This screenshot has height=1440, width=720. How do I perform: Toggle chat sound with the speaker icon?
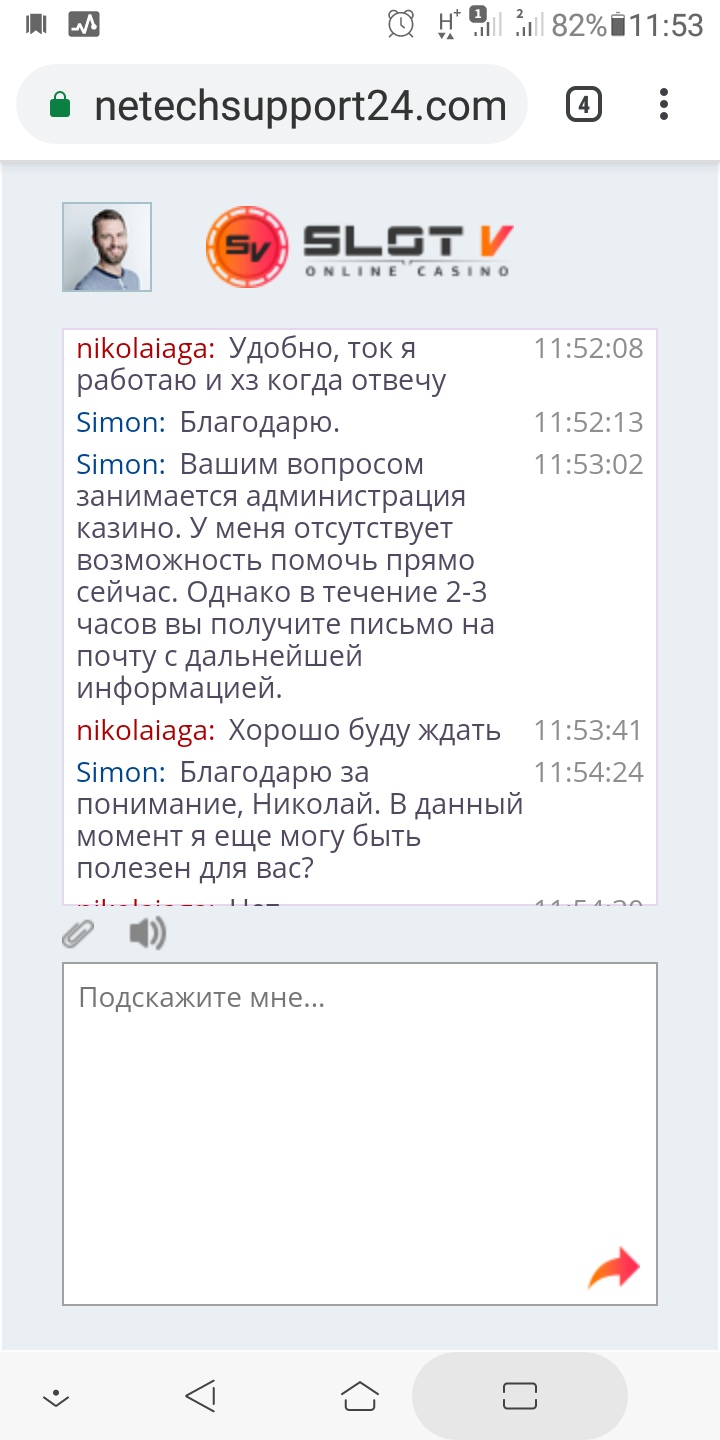146,934
